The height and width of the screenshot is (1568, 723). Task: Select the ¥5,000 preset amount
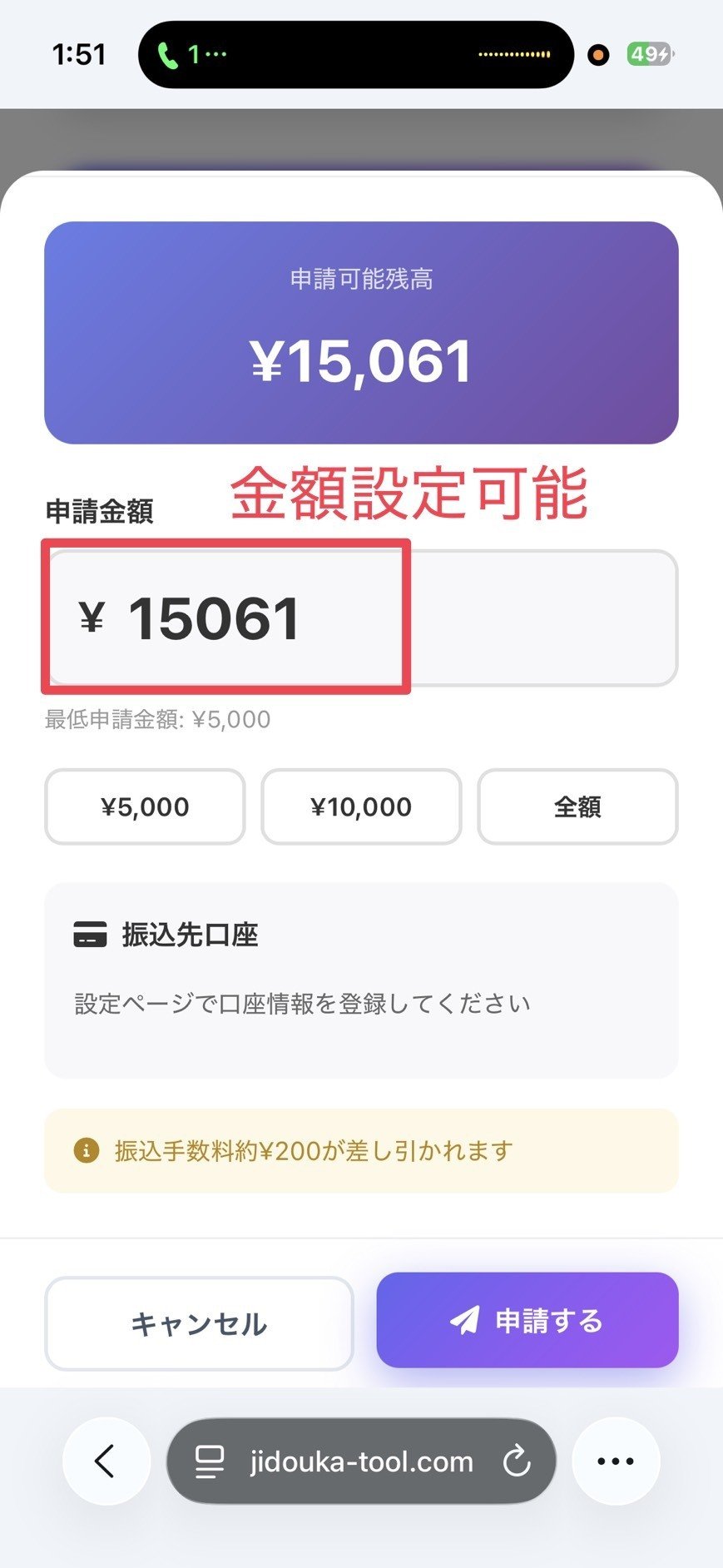(144, 806)
